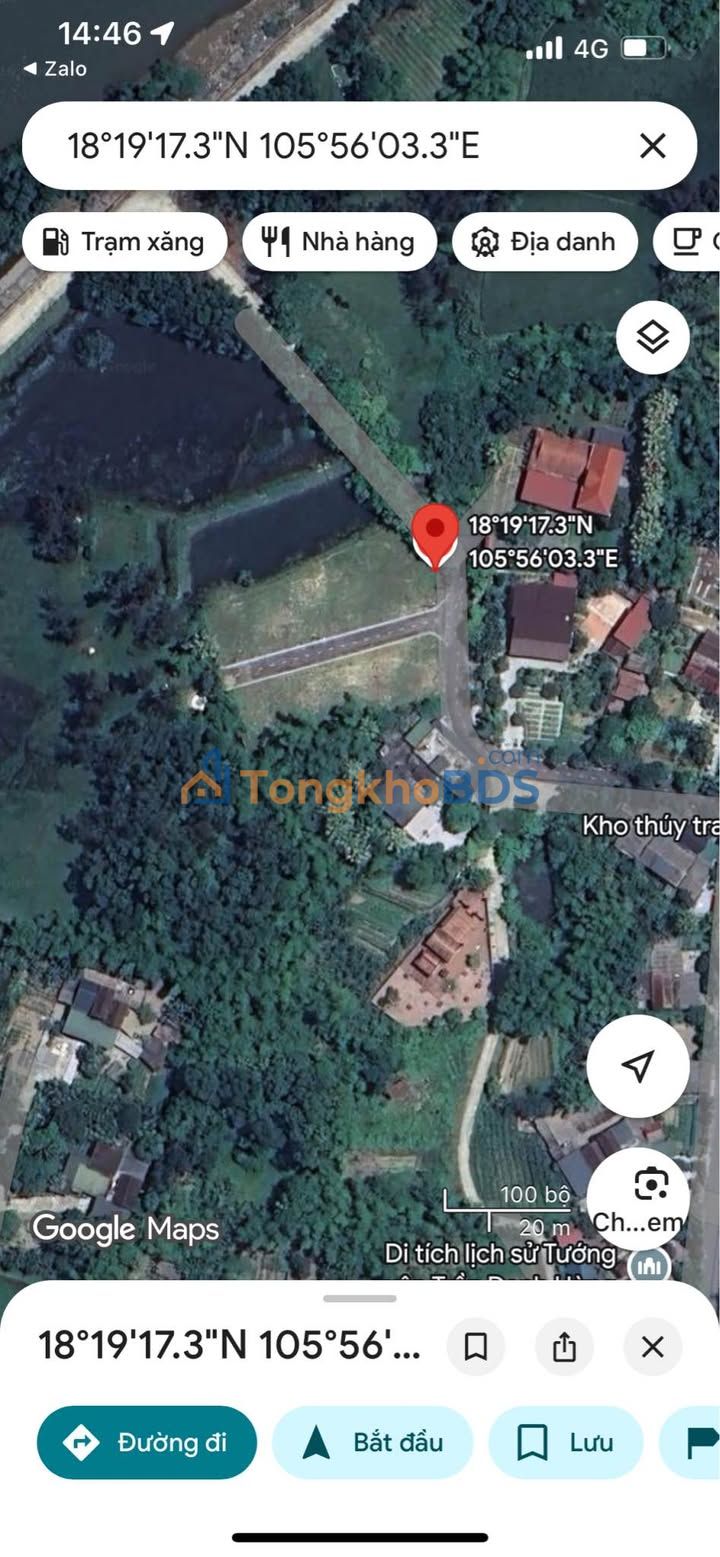Return to Zalo via back link
720x1557 pixels.
55,69
